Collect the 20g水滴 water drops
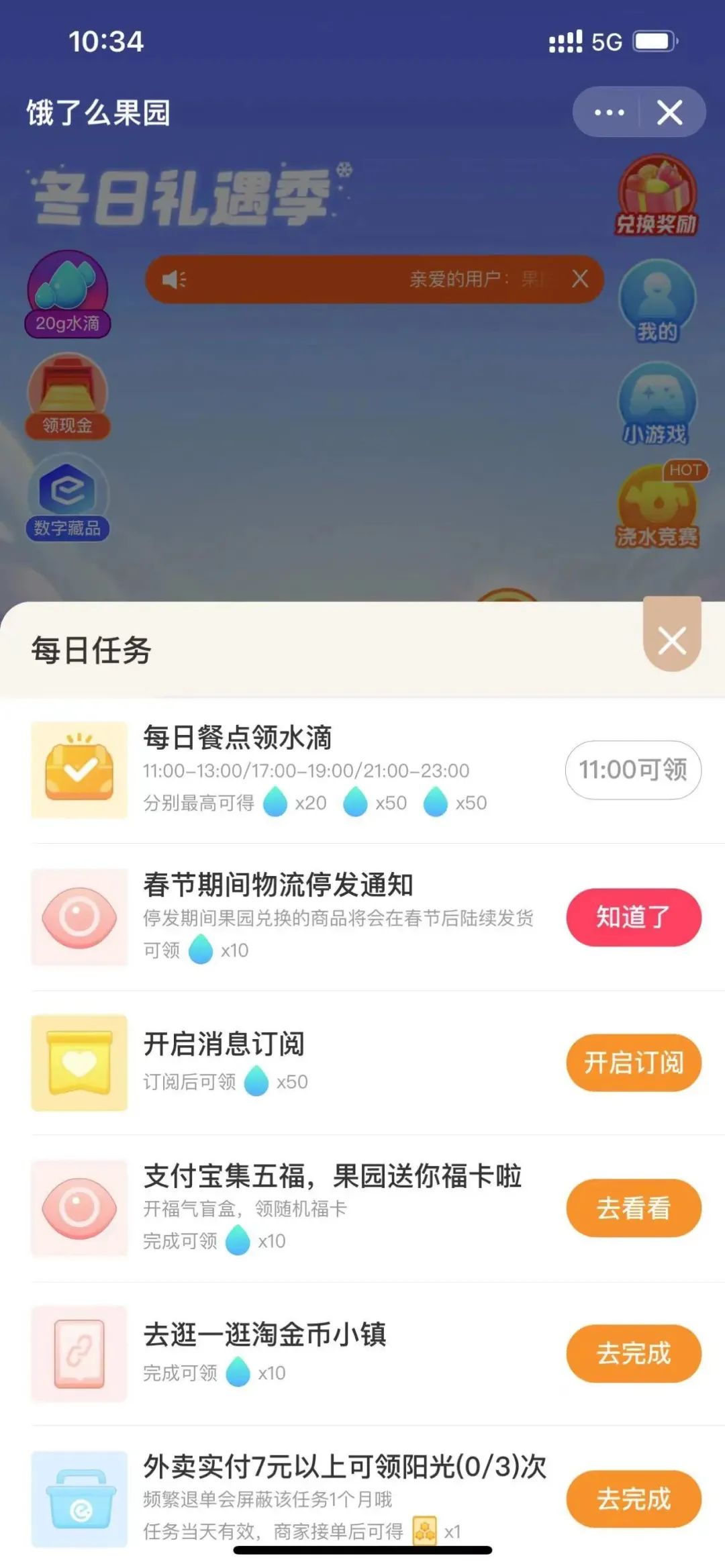Image resolution: width=725 pixels, height=1568 pixels. 67,294
